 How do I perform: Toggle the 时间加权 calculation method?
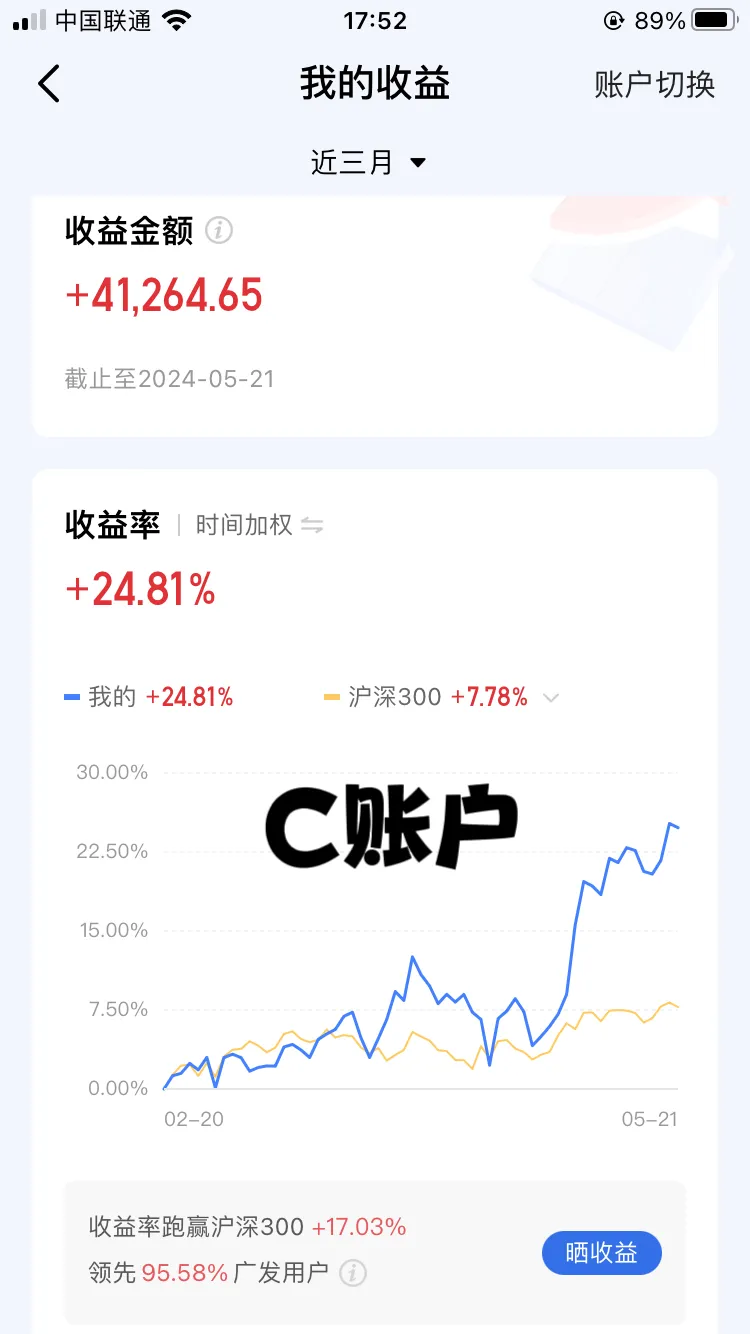[260, 525]
